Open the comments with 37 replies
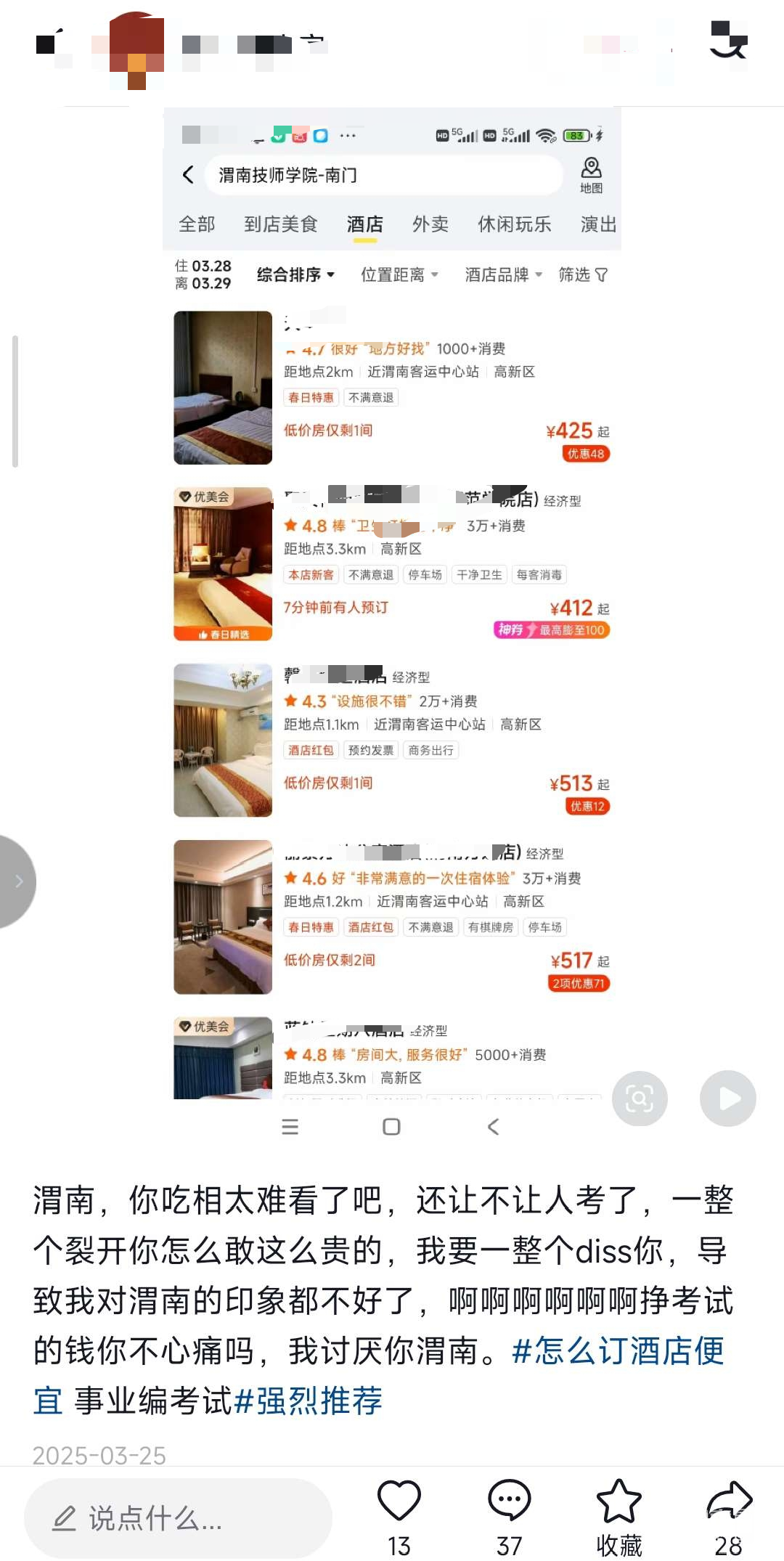The height and width of the screenshot is (1561, 784). click(x=509, y=1501)
